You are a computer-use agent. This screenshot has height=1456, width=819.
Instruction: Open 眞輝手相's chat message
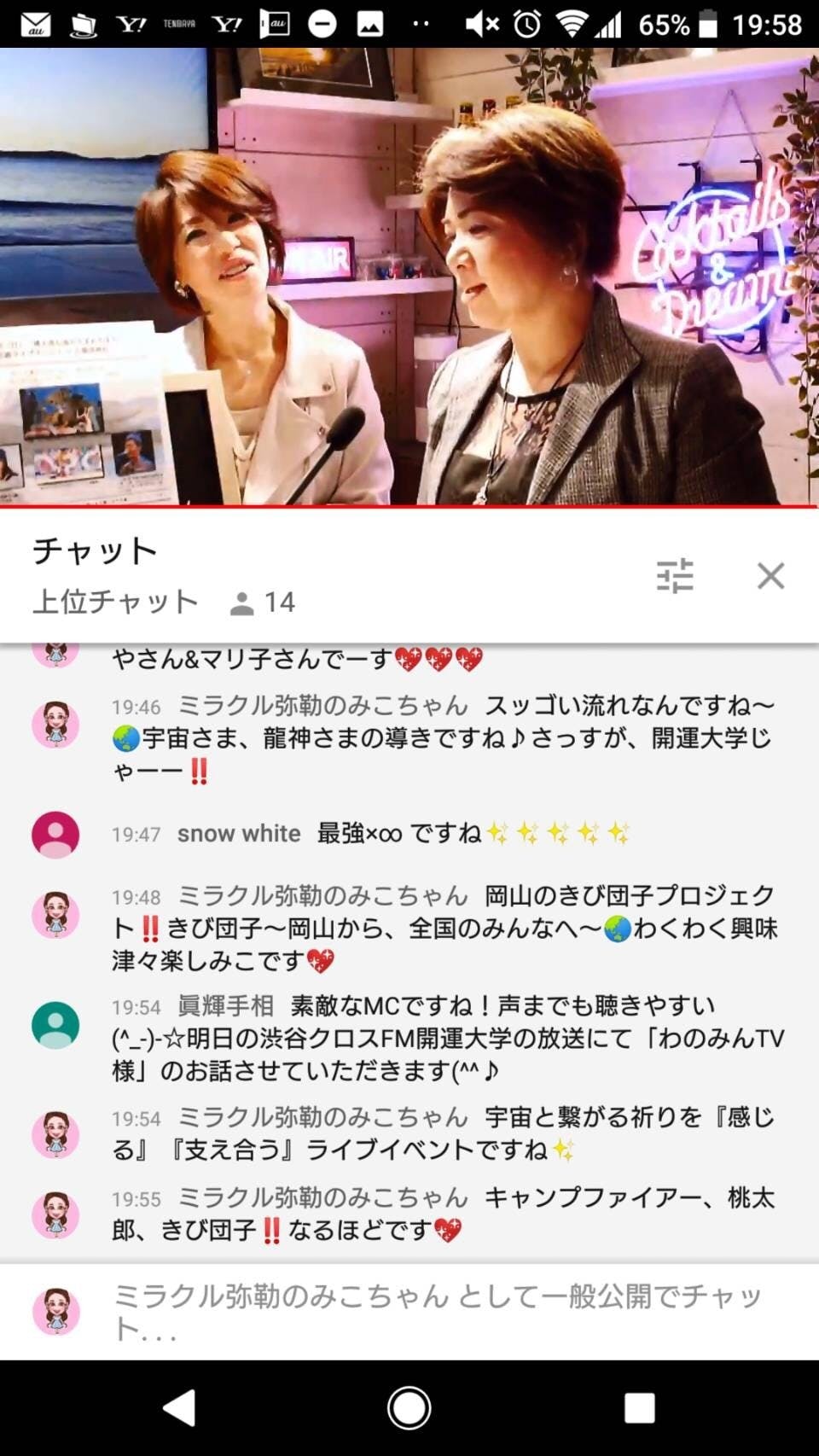coord(444,1038)
